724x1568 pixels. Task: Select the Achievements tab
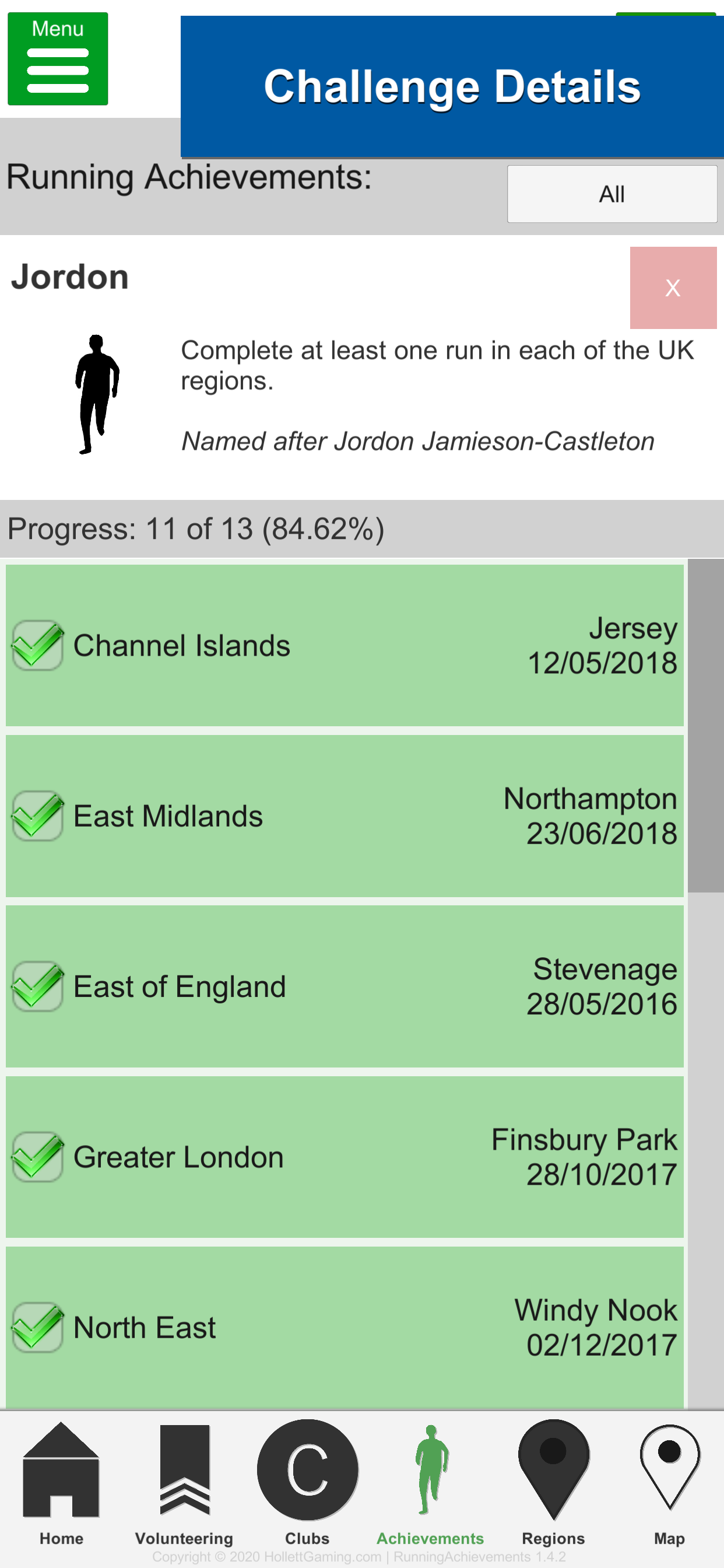[430, 1484]
